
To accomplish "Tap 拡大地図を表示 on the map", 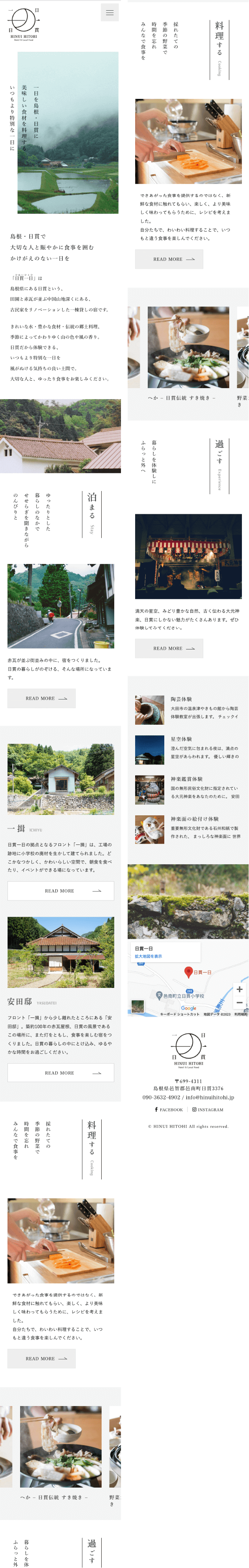I will [149, 956].
